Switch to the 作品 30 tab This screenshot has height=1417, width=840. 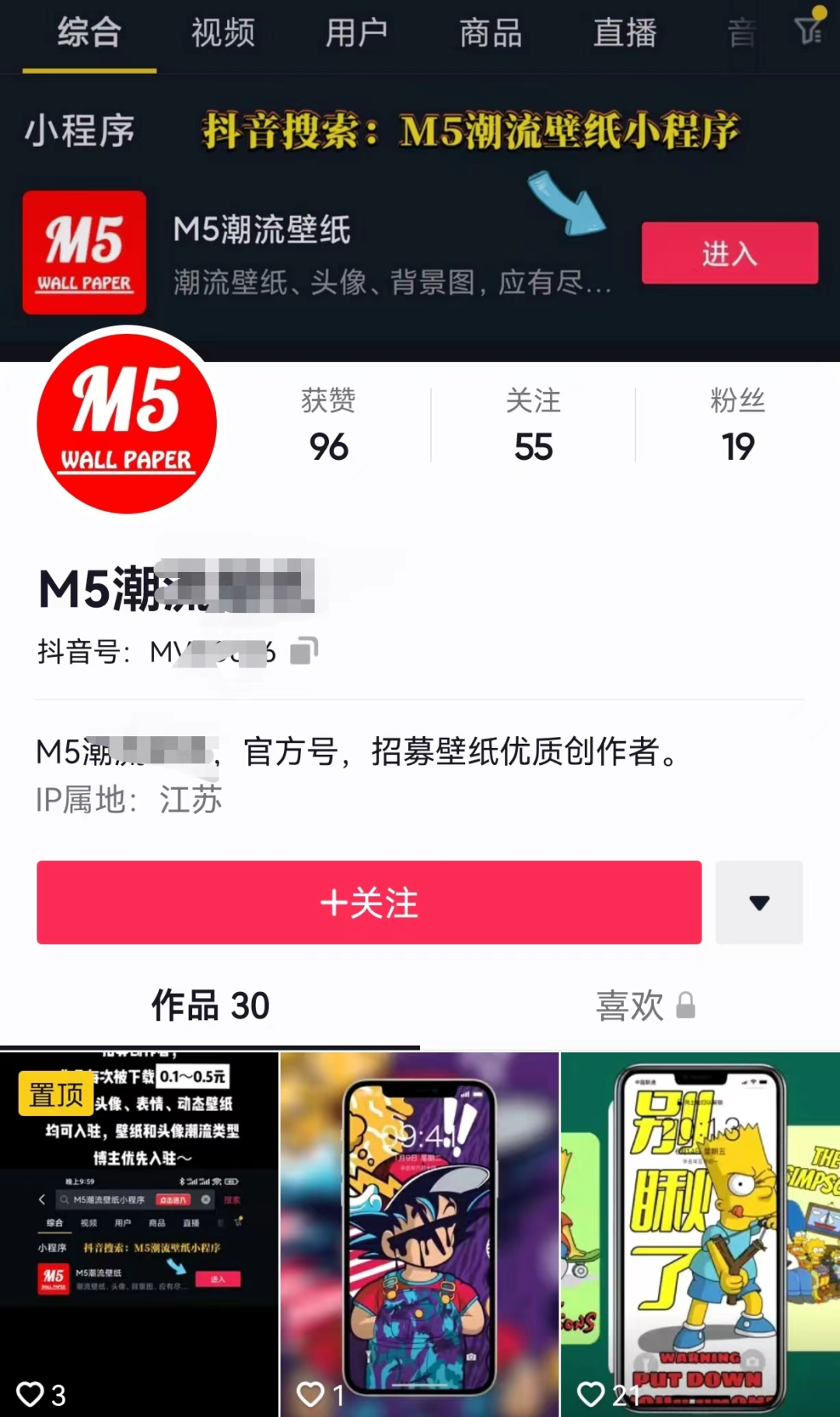[x=210, y=1005]
